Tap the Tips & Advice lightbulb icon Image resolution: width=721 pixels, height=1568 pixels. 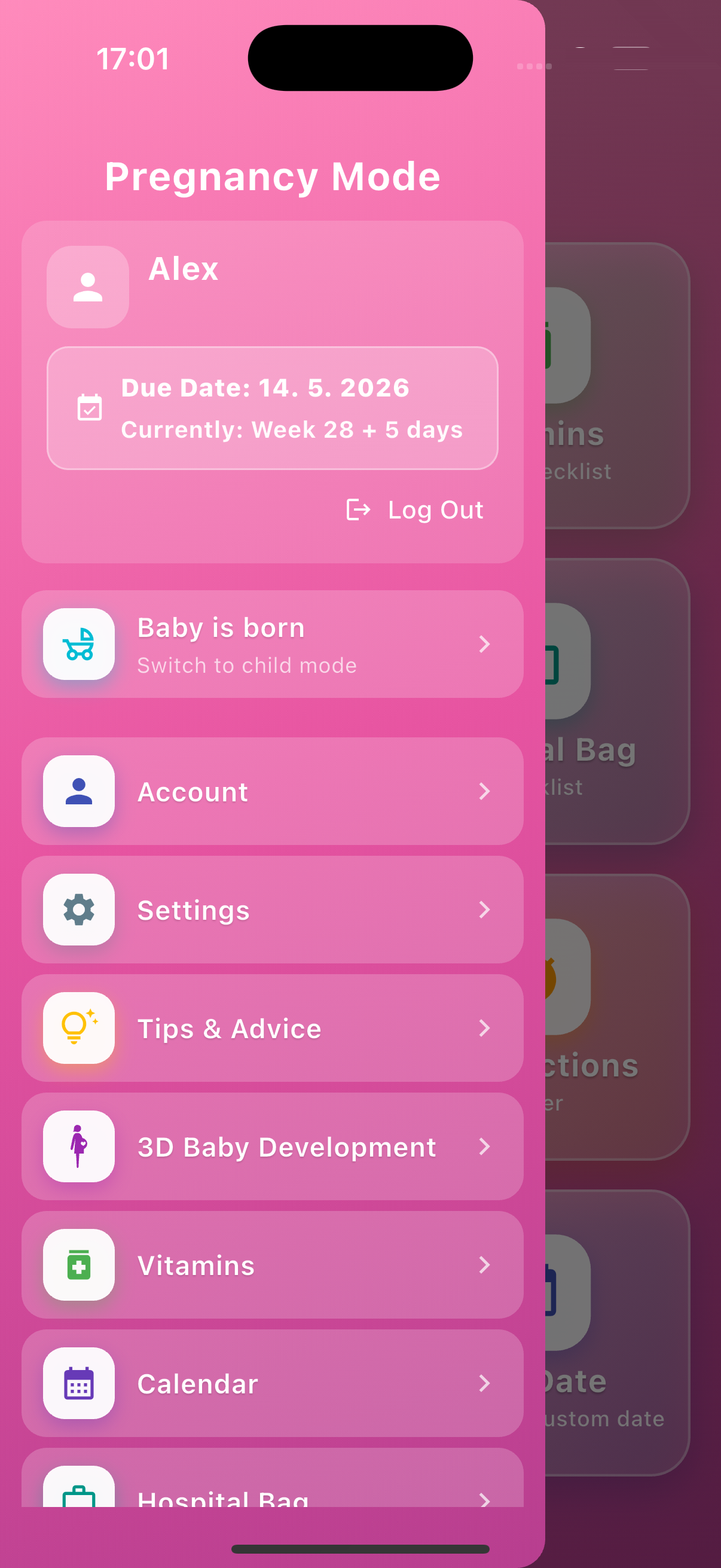[x=78, y=1027]
